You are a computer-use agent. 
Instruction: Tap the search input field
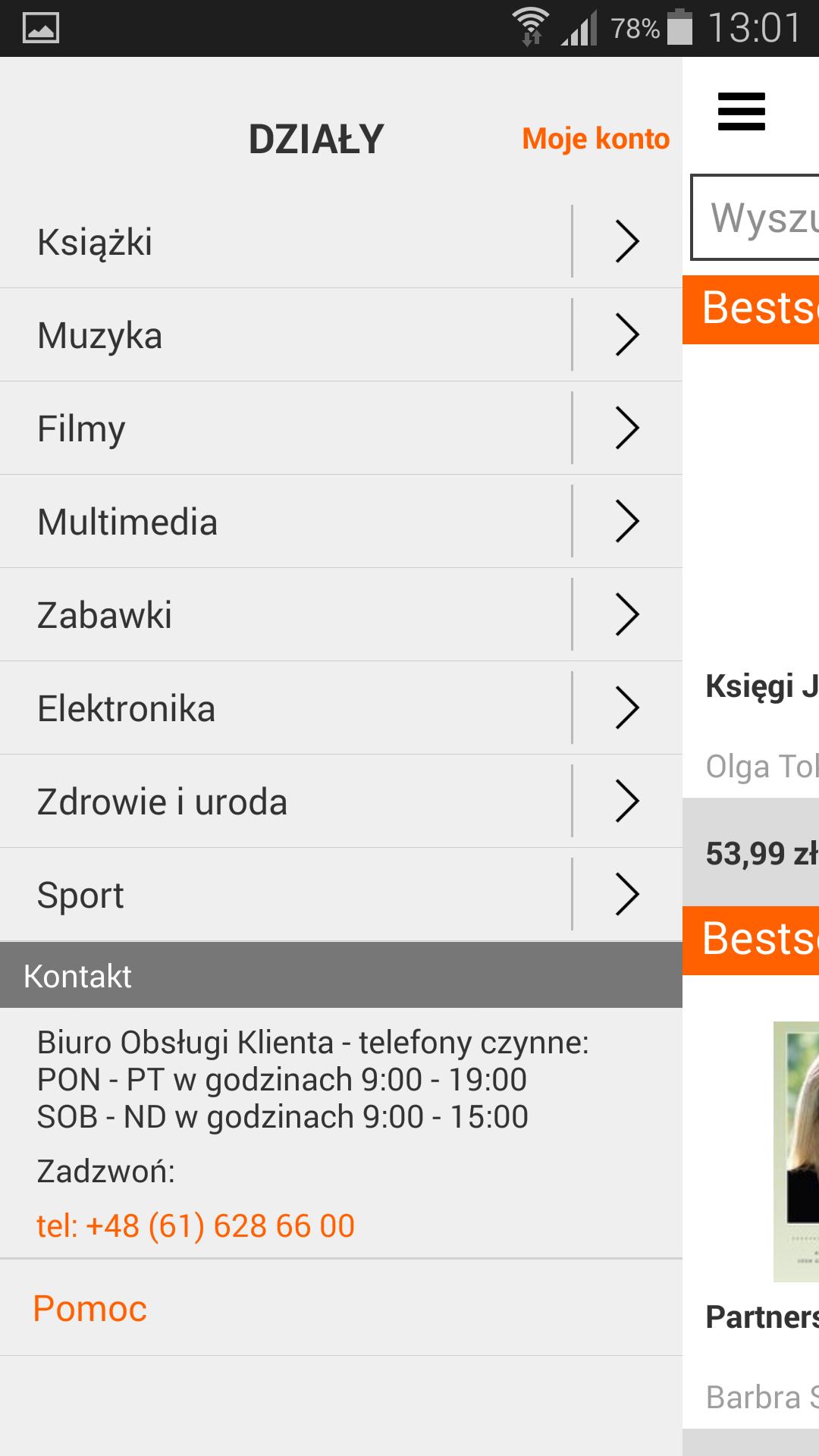pos(758,218)
